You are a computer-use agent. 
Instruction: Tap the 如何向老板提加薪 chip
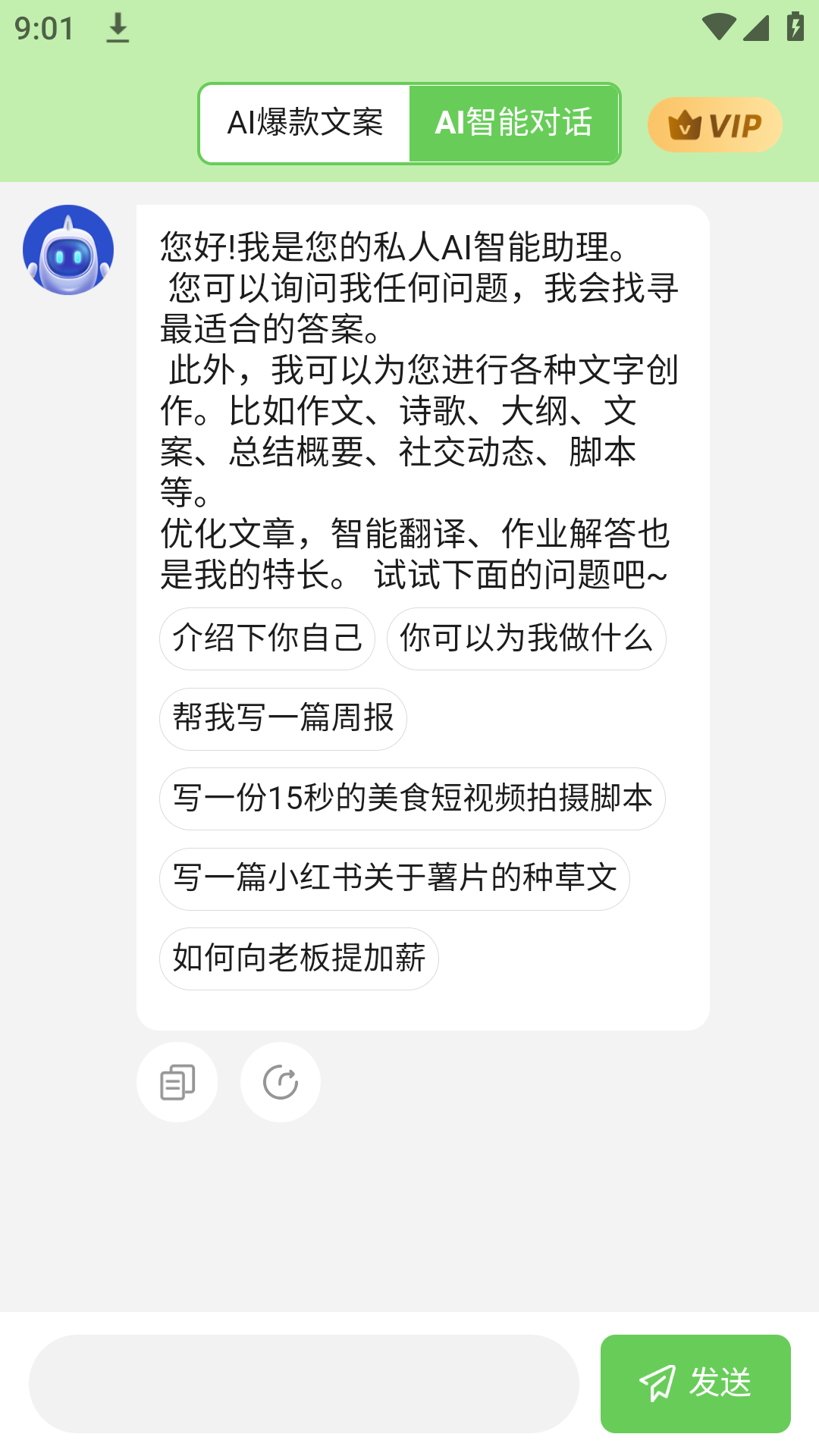[299, 958]
